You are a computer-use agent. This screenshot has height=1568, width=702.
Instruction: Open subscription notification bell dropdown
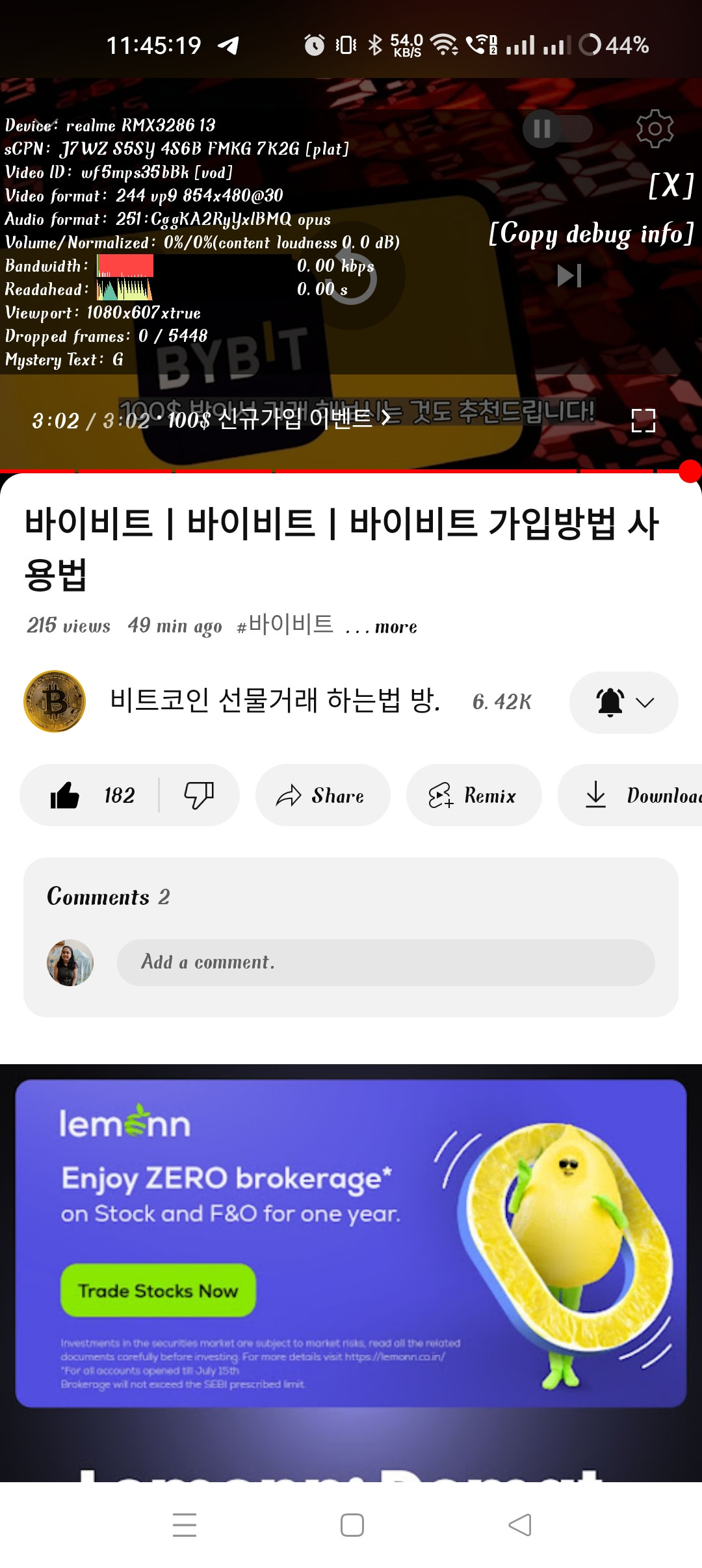(x=623, y=702)
